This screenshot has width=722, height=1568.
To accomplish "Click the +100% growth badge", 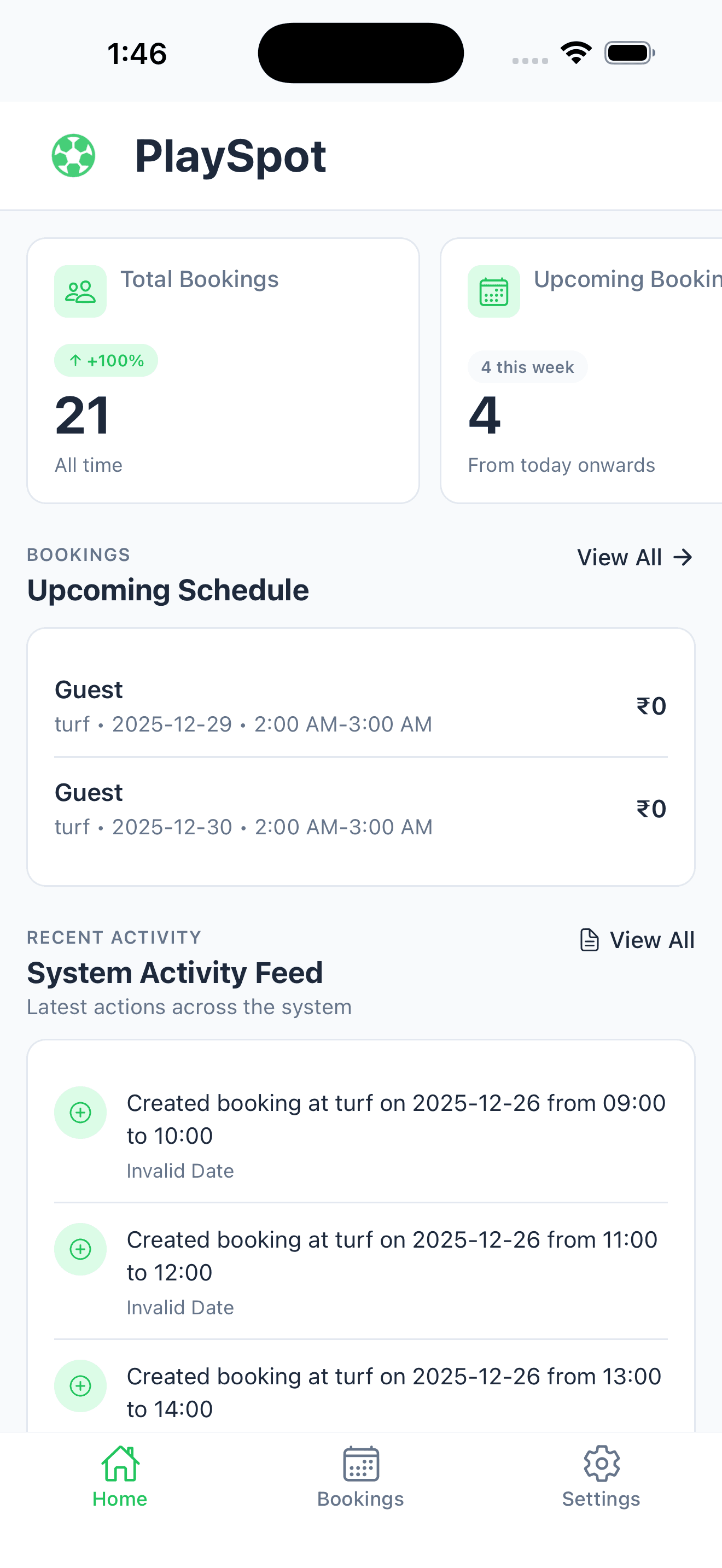I will pyautogui.click(x=106, y=360).
